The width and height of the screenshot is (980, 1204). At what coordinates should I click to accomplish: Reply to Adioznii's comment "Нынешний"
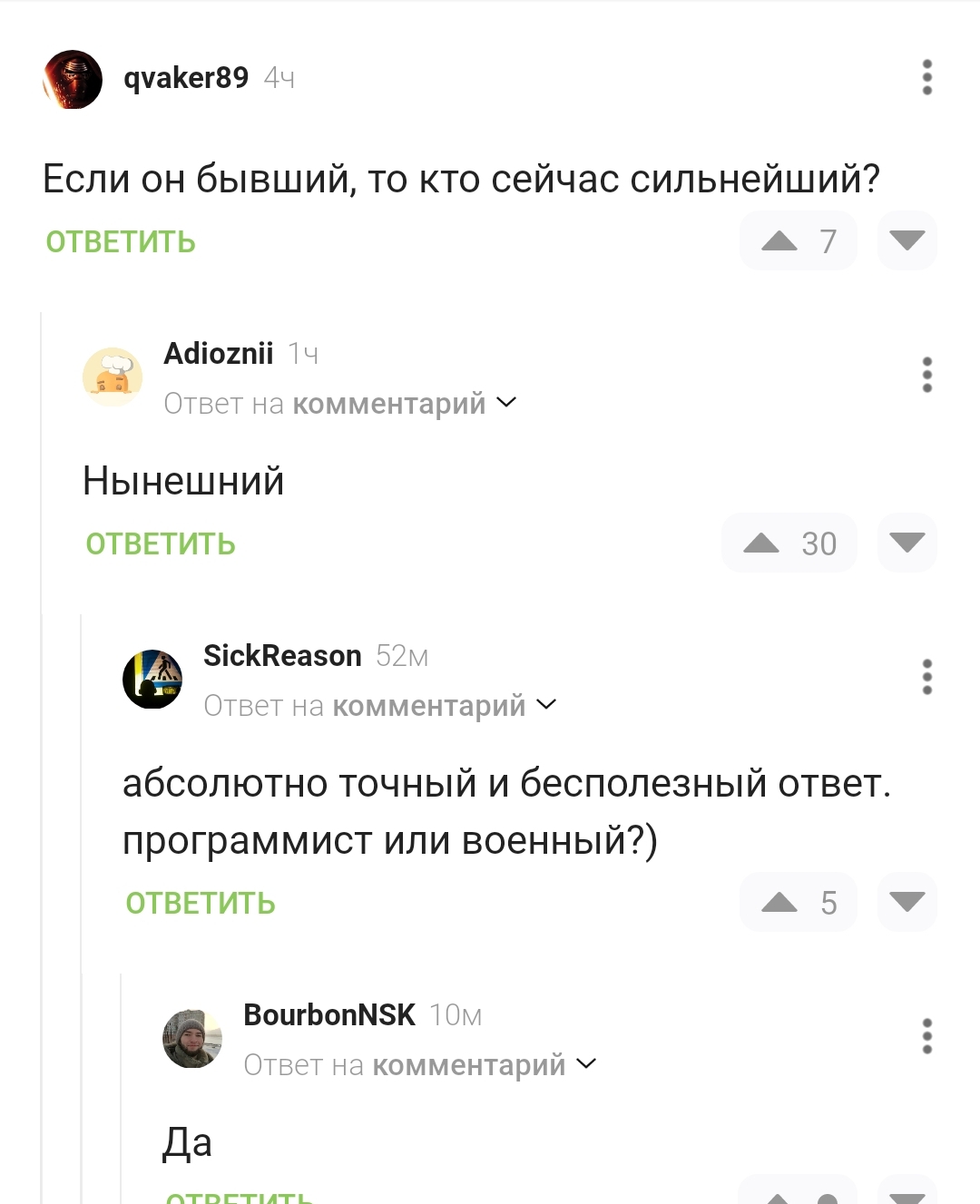pyautogui.click(x=161, y=544)
